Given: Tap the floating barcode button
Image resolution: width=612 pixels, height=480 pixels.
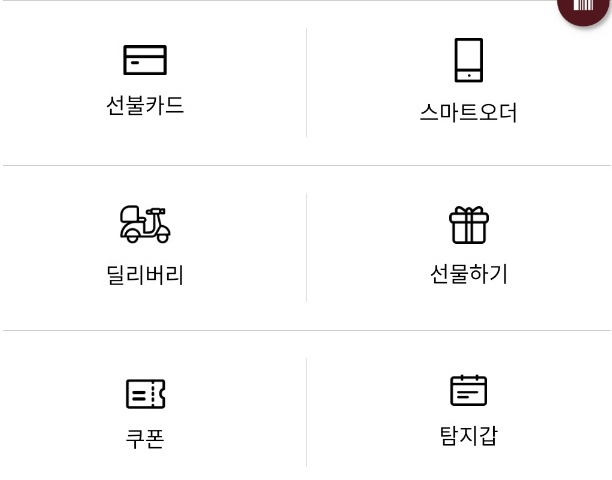Looking at the screenshot, I should pos(586,6).
